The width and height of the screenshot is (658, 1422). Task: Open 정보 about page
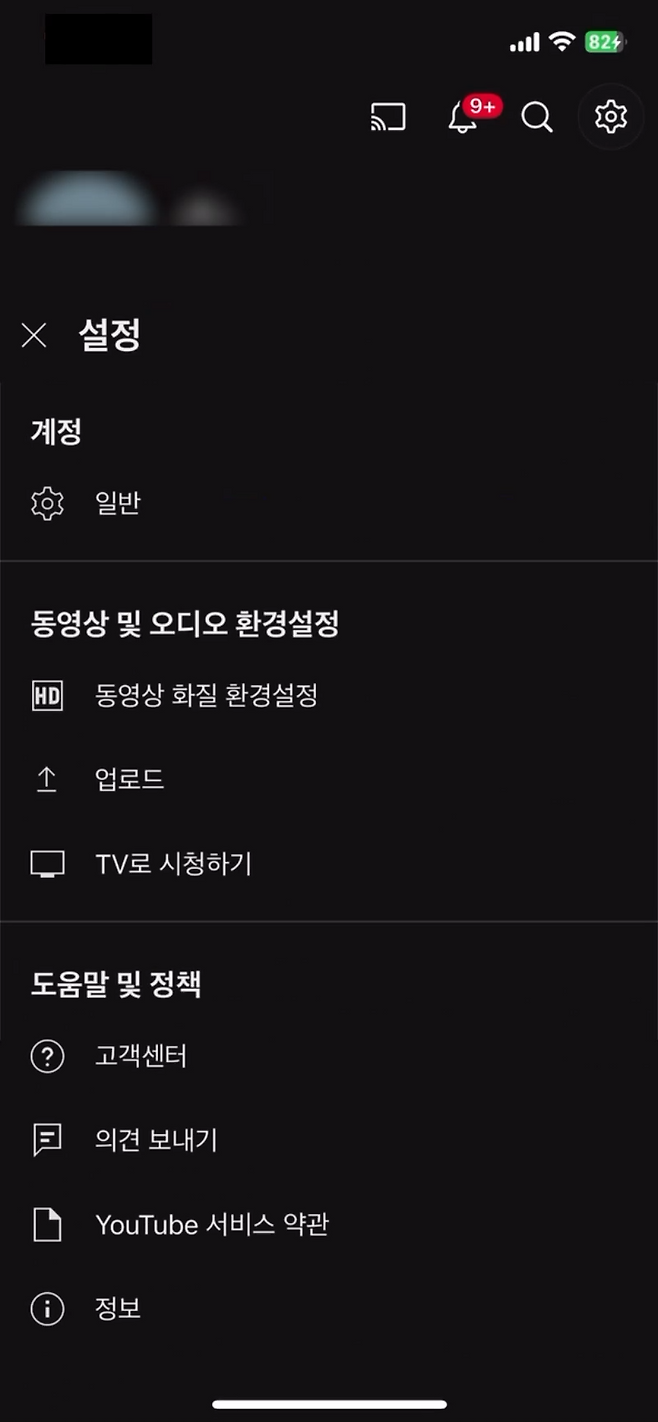118,1308
